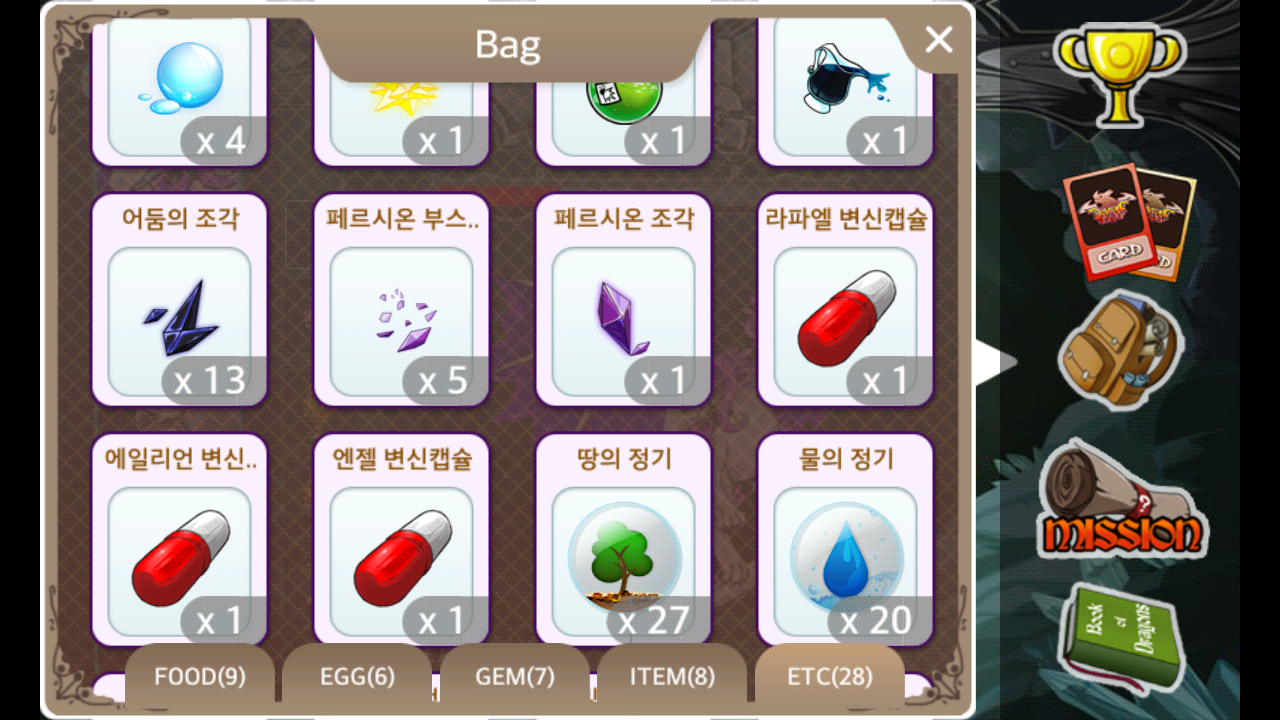Open the 라파엘 변신캡슐 item
The width and height of the screenshot is (1280, 720).
[x=845, y=300]
